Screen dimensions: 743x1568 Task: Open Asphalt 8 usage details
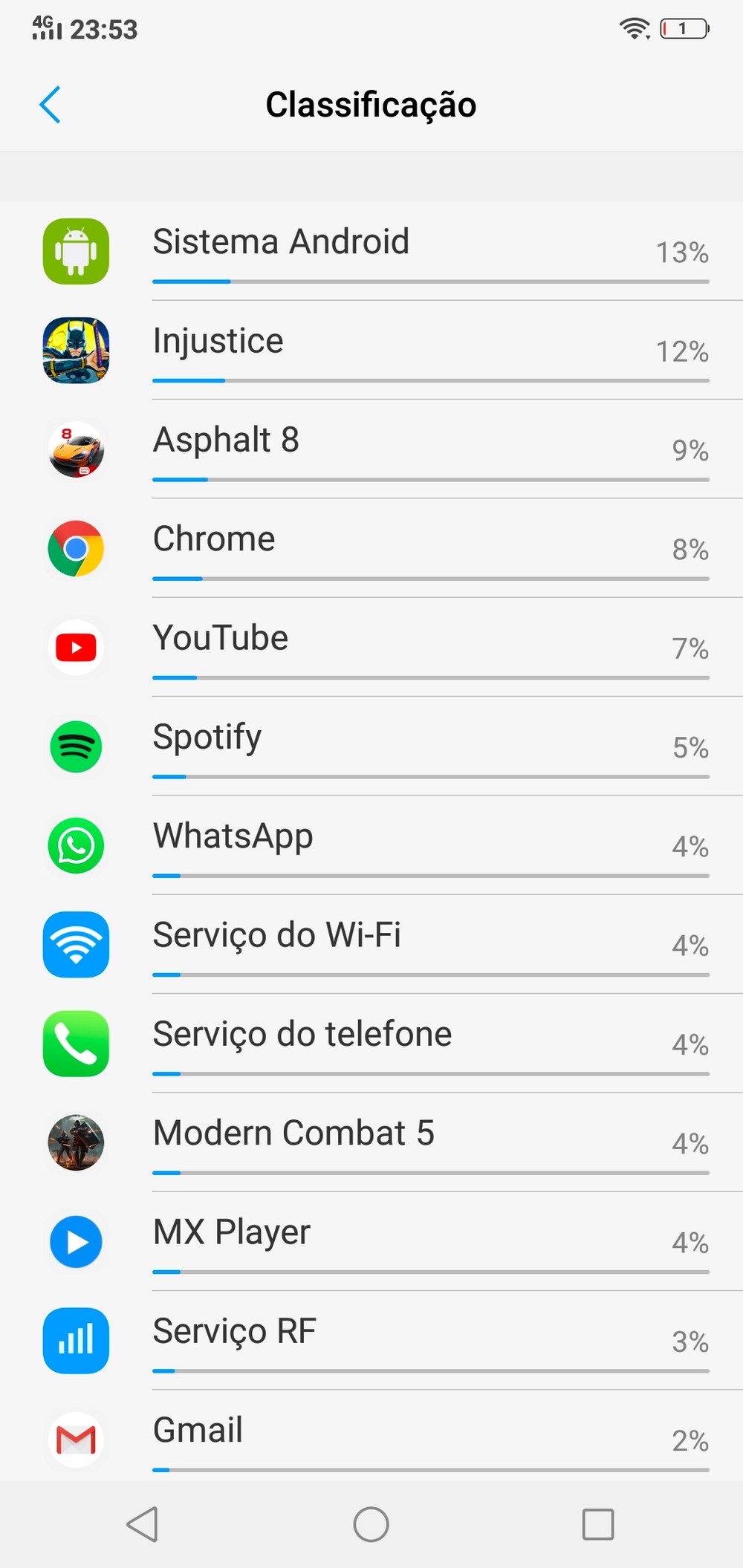tap(371, 449)
